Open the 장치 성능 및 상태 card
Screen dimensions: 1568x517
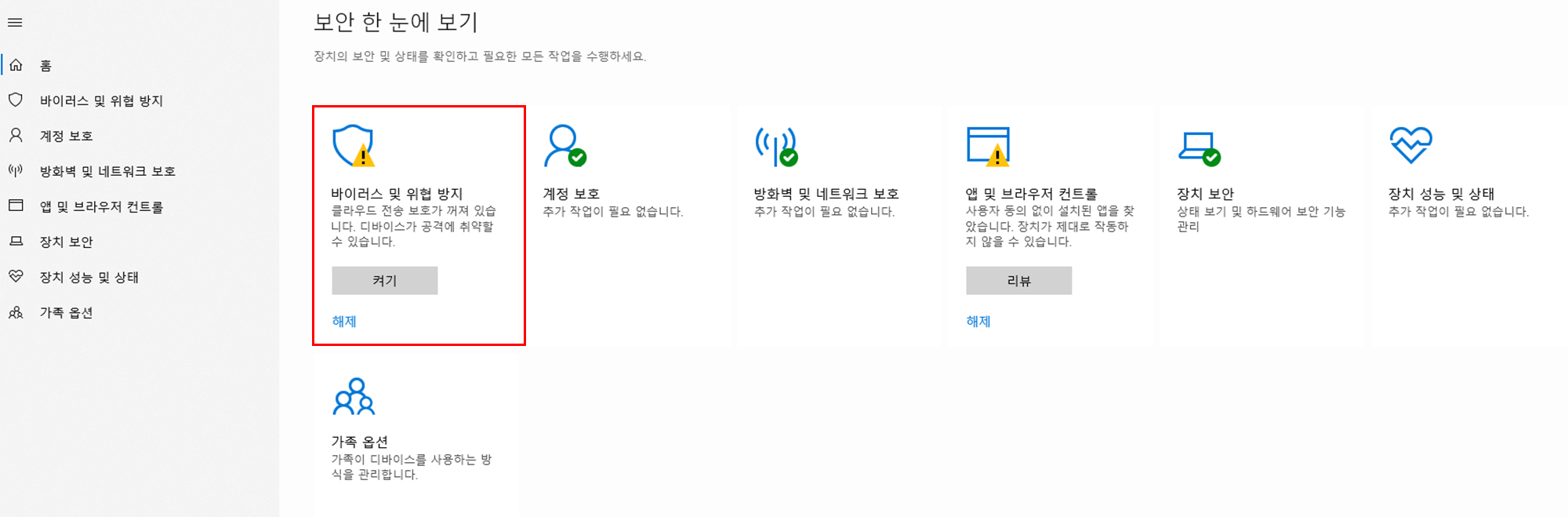click(x=1441, y=193)
